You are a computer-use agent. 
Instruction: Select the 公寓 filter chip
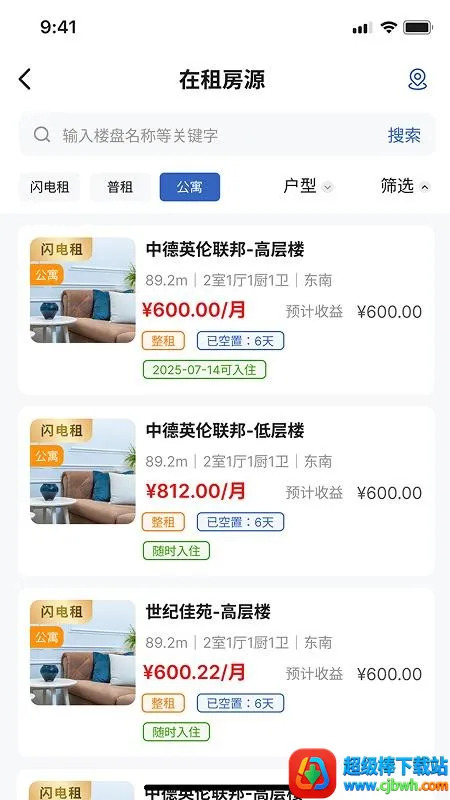click(x=190, y=187)
